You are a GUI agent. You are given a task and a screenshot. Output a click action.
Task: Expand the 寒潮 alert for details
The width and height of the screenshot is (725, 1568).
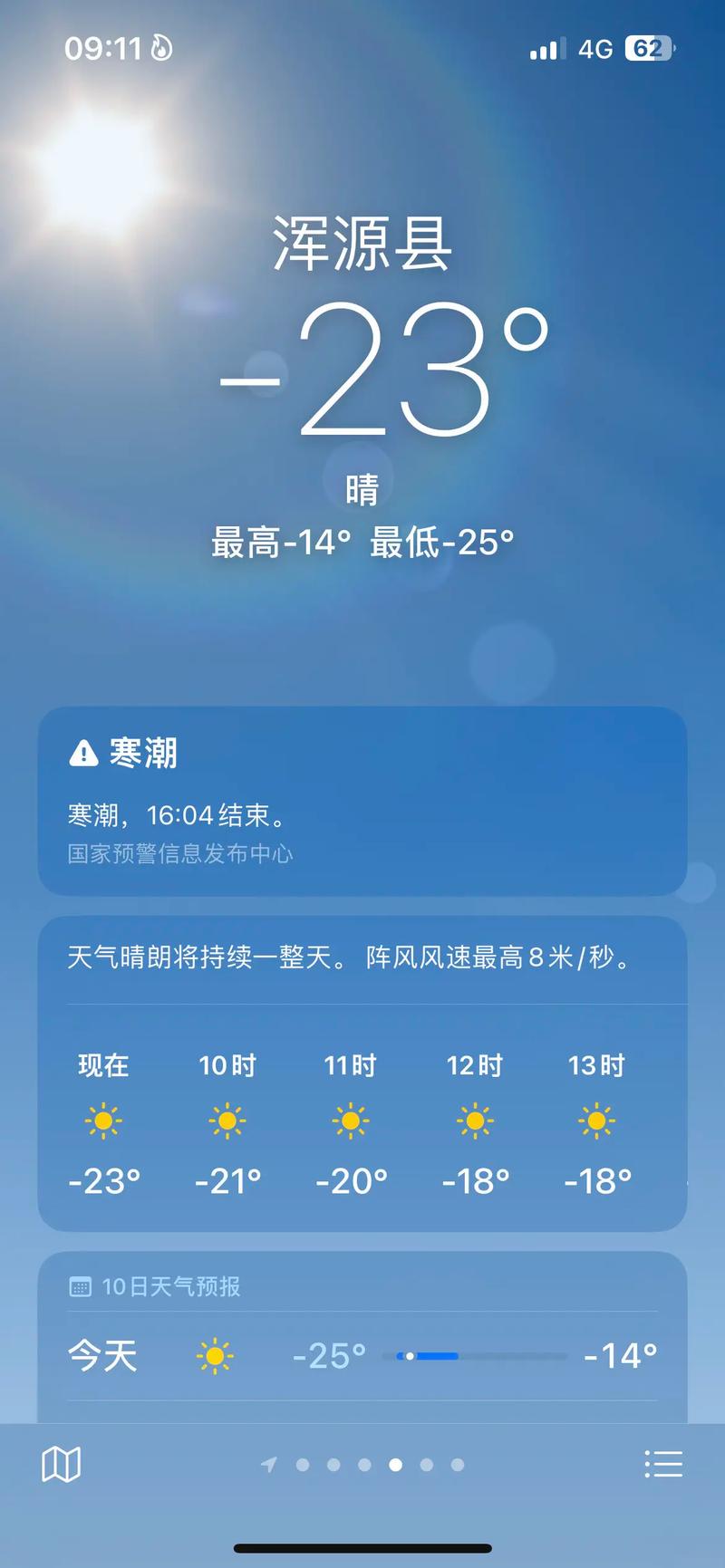coord(362,802)
